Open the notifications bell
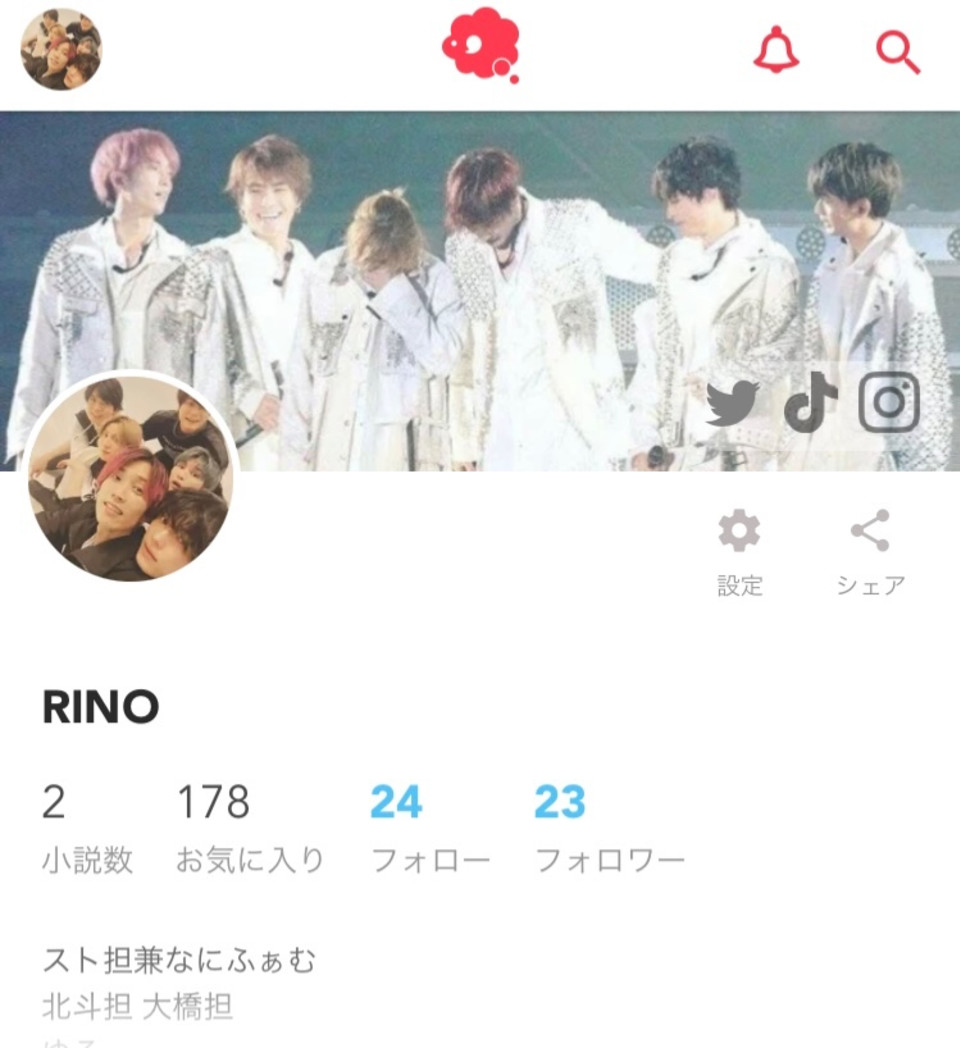Screen dimensions: 960x1048 tap(777, 50)
